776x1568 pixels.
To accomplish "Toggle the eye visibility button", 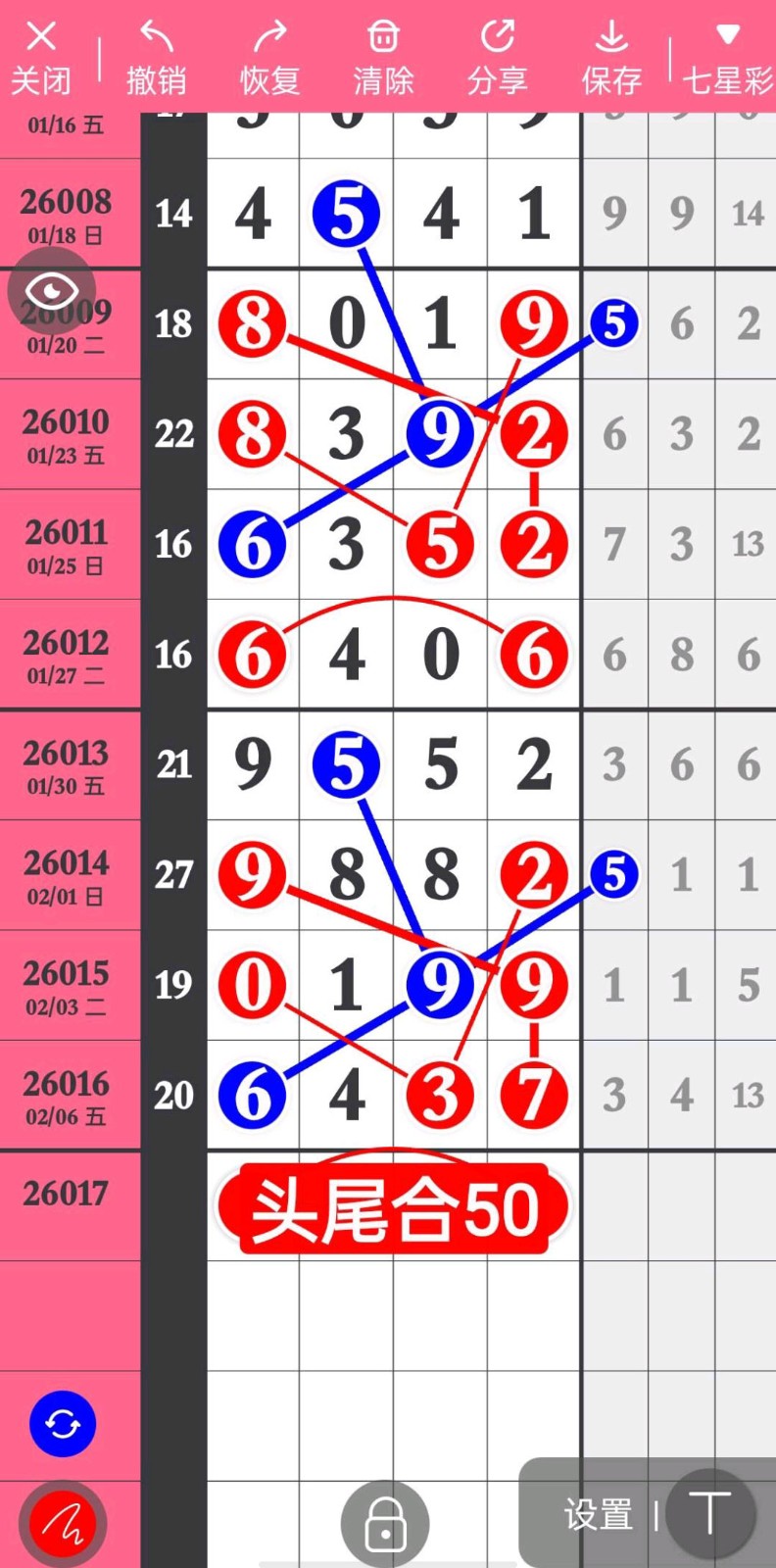I will pos(51,291).
